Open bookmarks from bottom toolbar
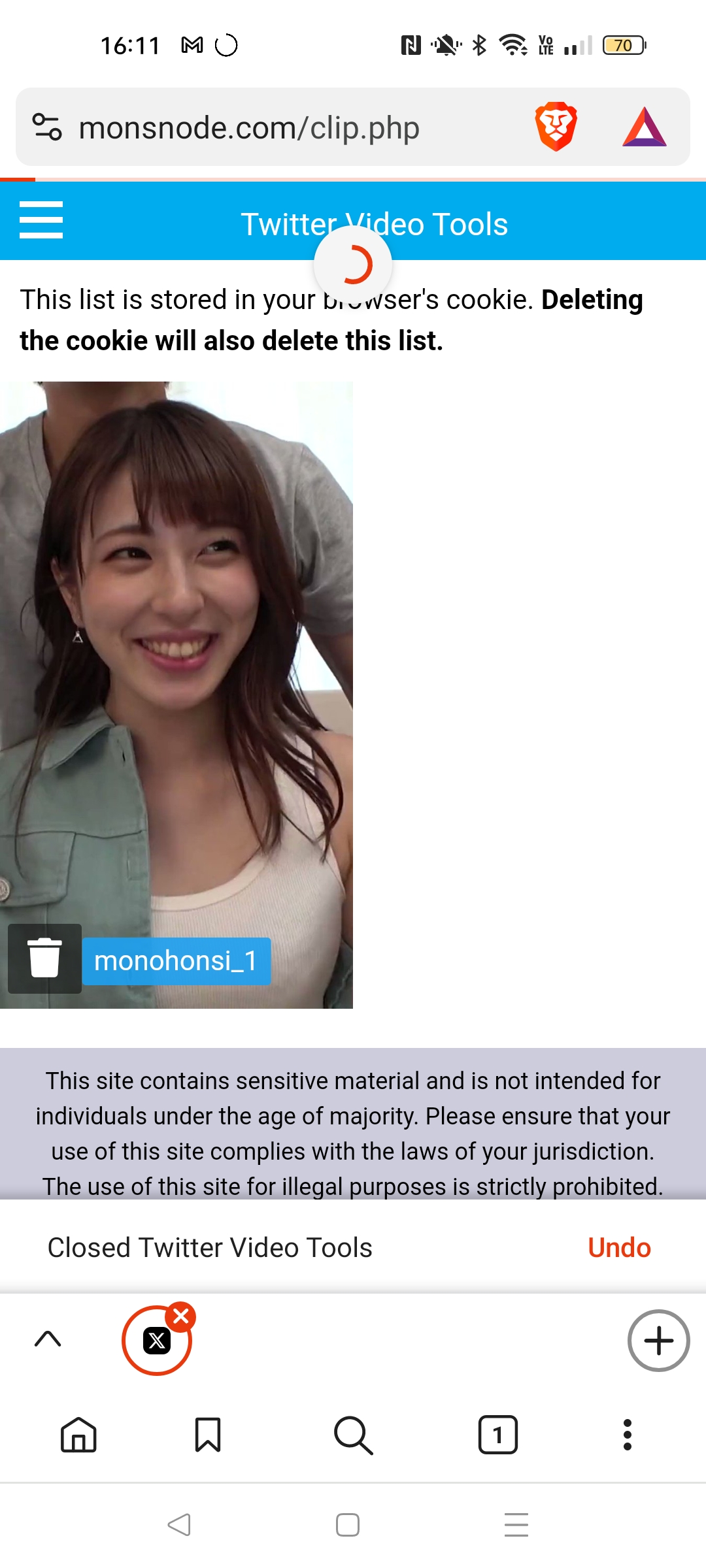The width and height of the screenshot is (706, 1568). [x=208, y=1435]
